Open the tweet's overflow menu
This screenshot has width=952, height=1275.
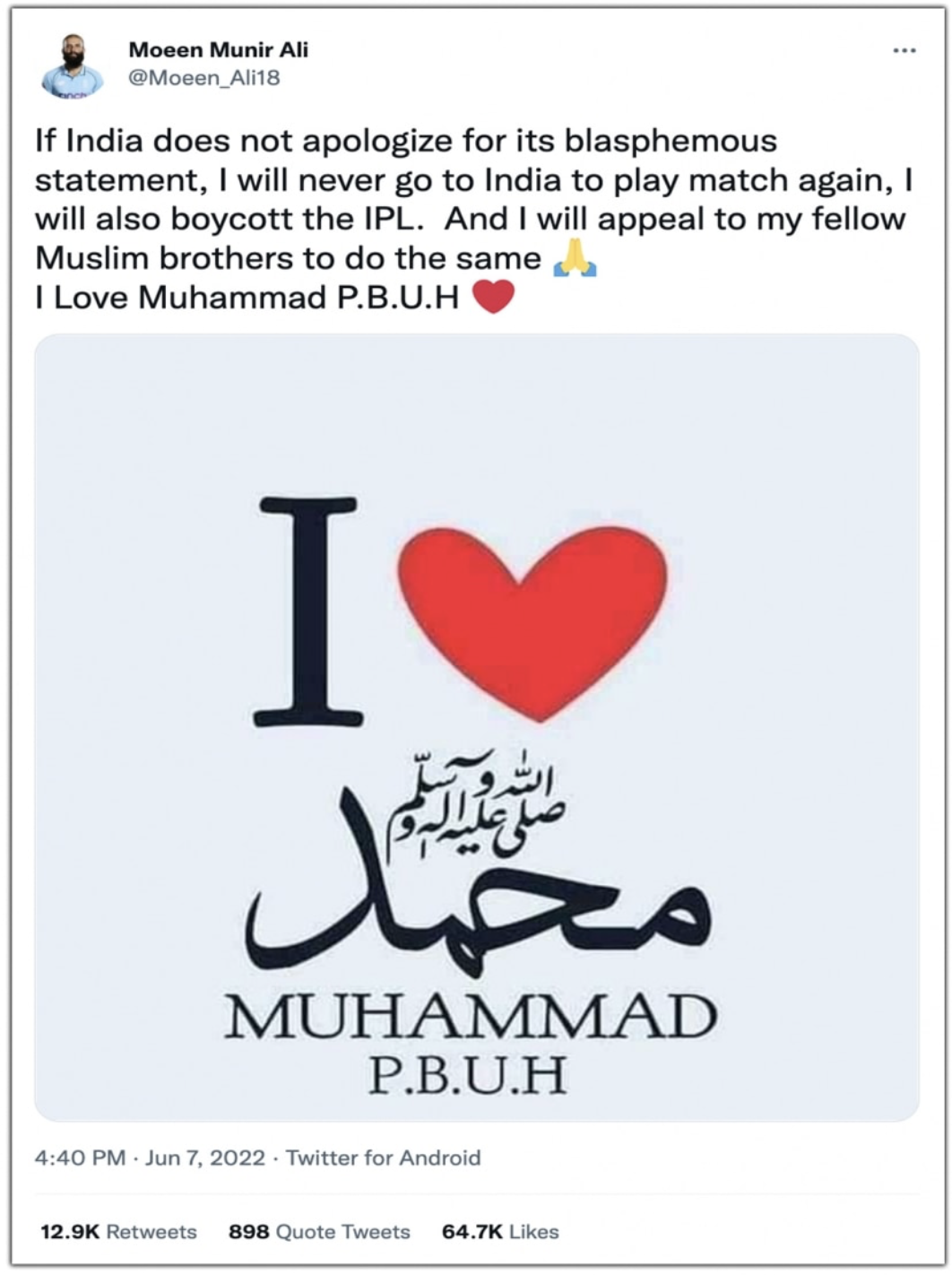(x=904, y=51)
